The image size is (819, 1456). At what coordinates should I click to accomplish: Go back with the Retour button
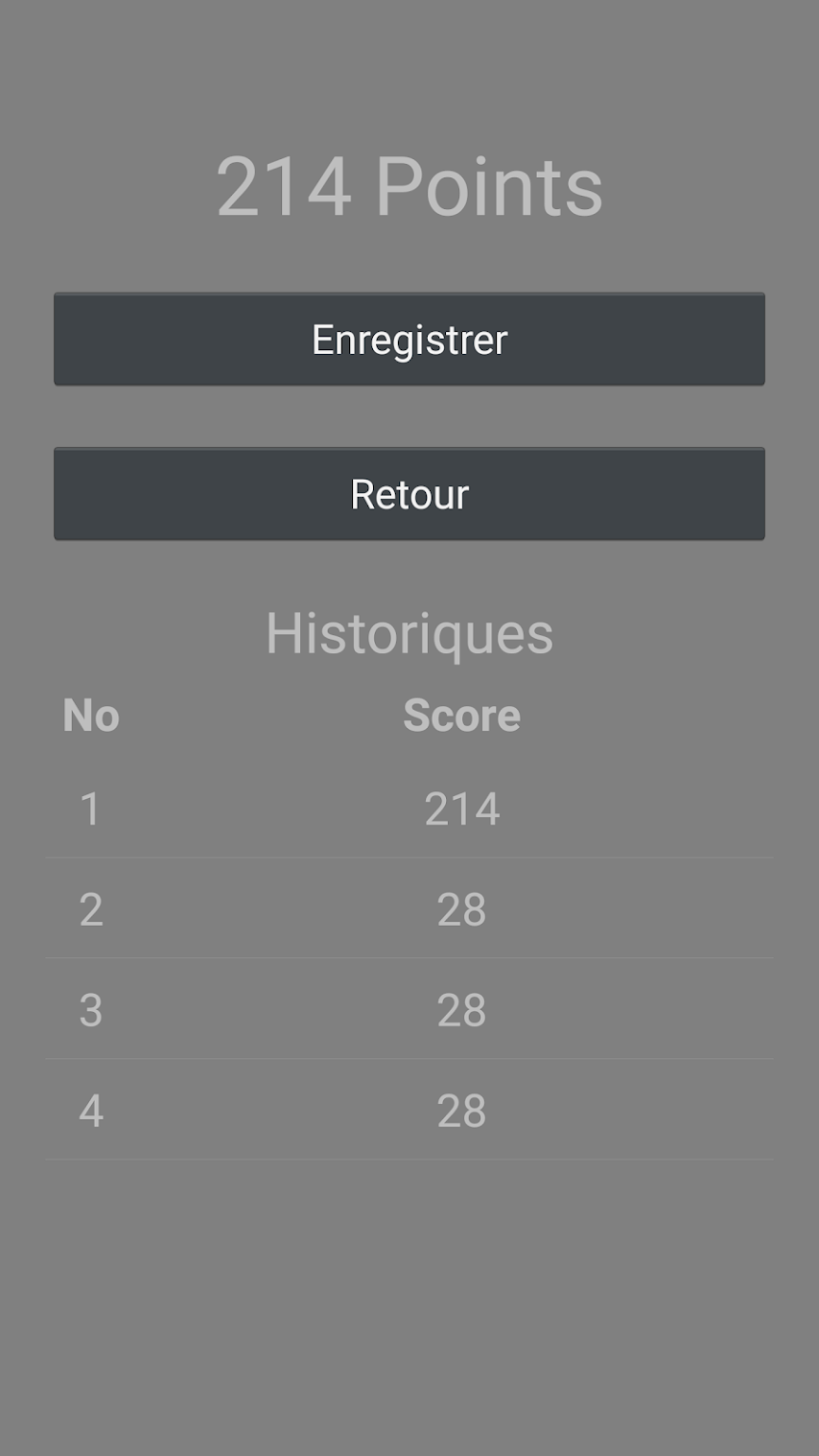[409, 494]
